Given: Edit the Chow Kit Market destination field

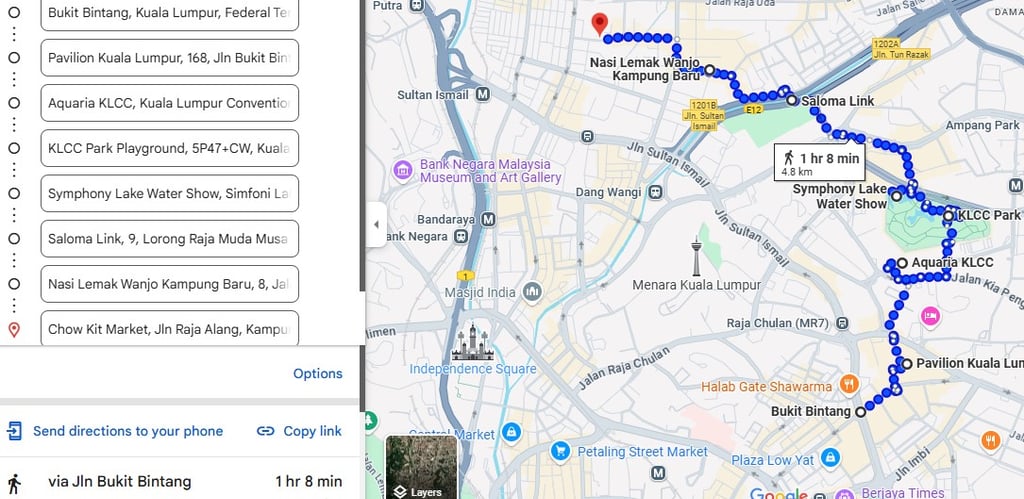Looking at the screenshot, I should pos(169,329).
